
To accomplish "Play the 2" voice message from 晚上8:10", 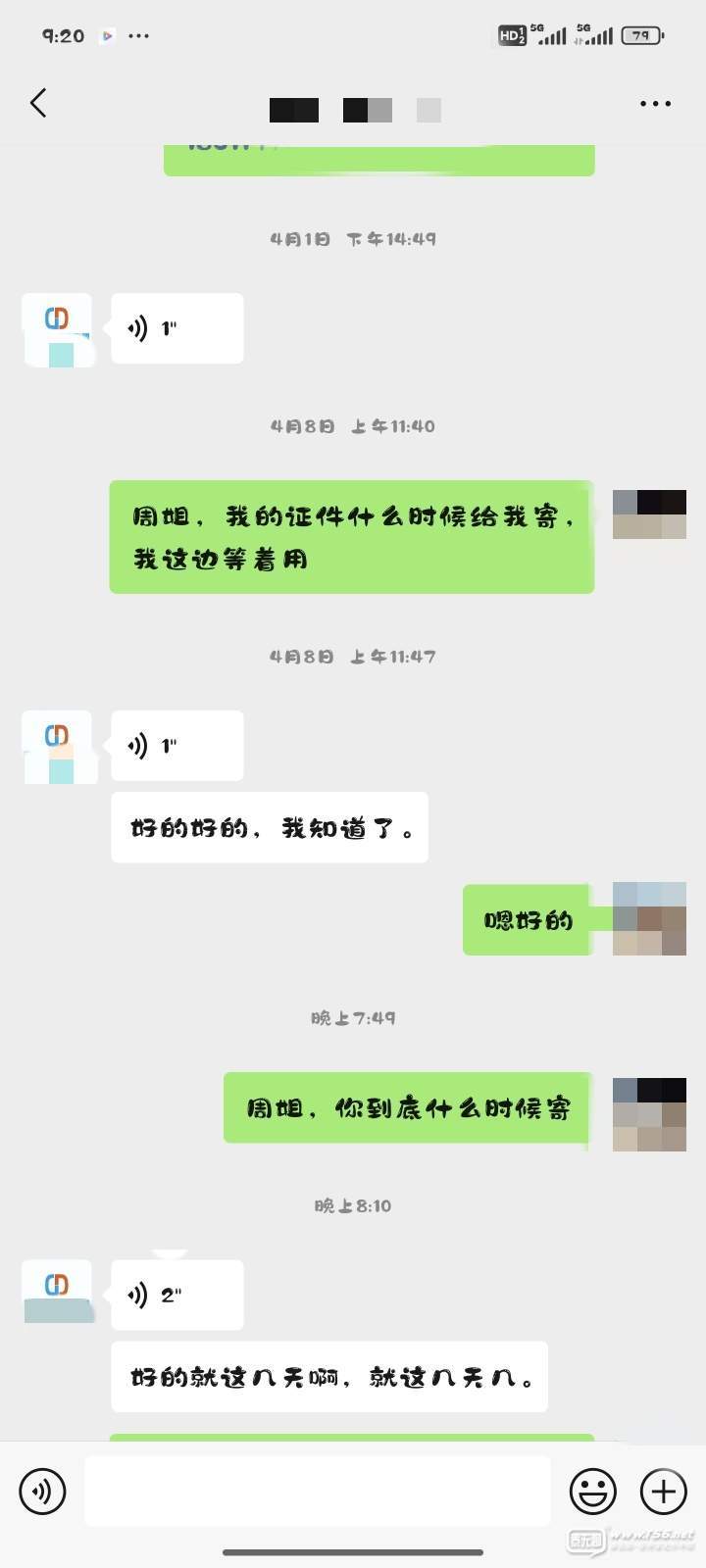I will pos(176,1296).
